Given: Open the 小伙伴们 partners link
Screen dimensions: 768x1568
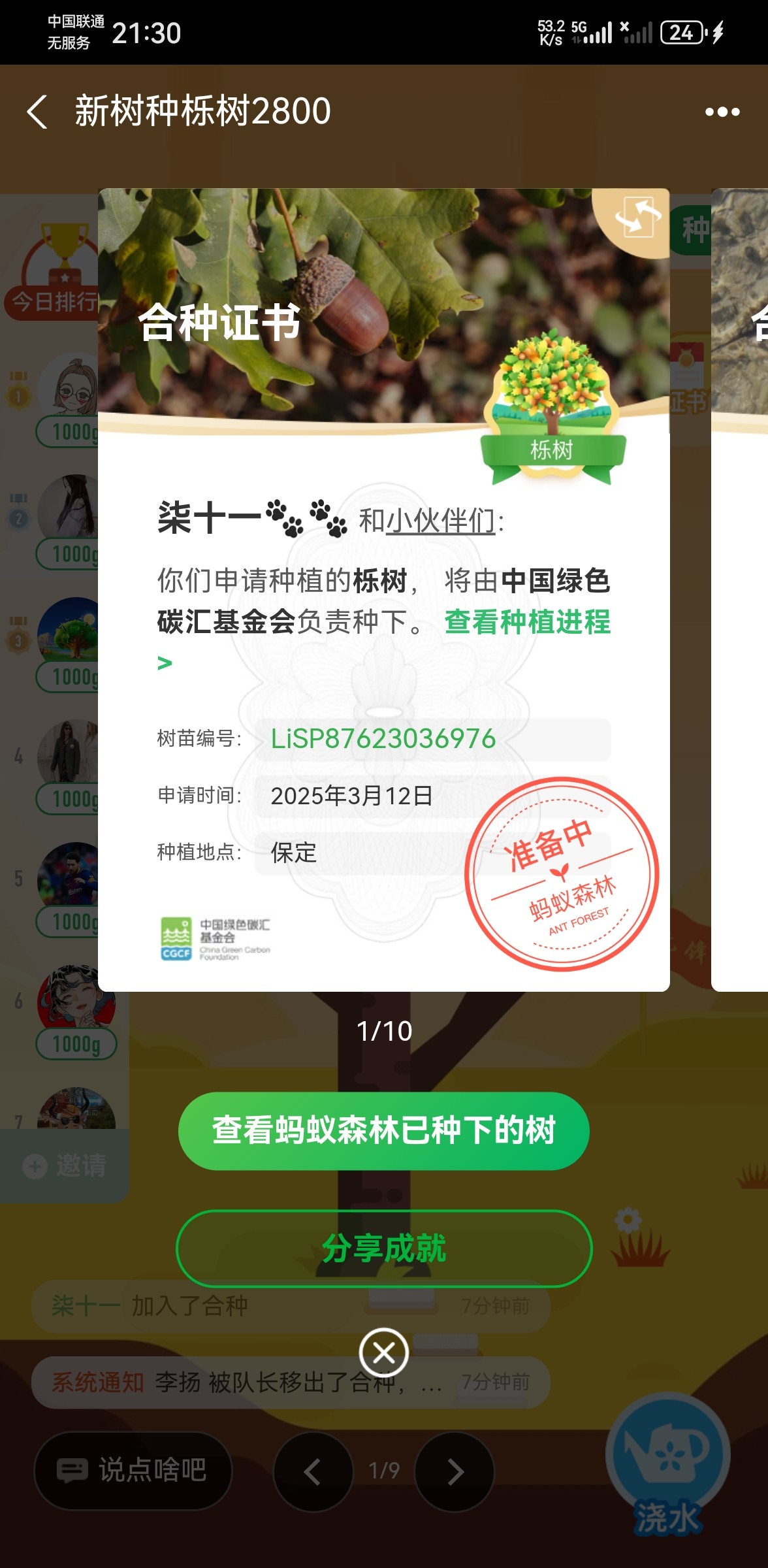Looking at the screenshot, I should click(x=441, y=521).
